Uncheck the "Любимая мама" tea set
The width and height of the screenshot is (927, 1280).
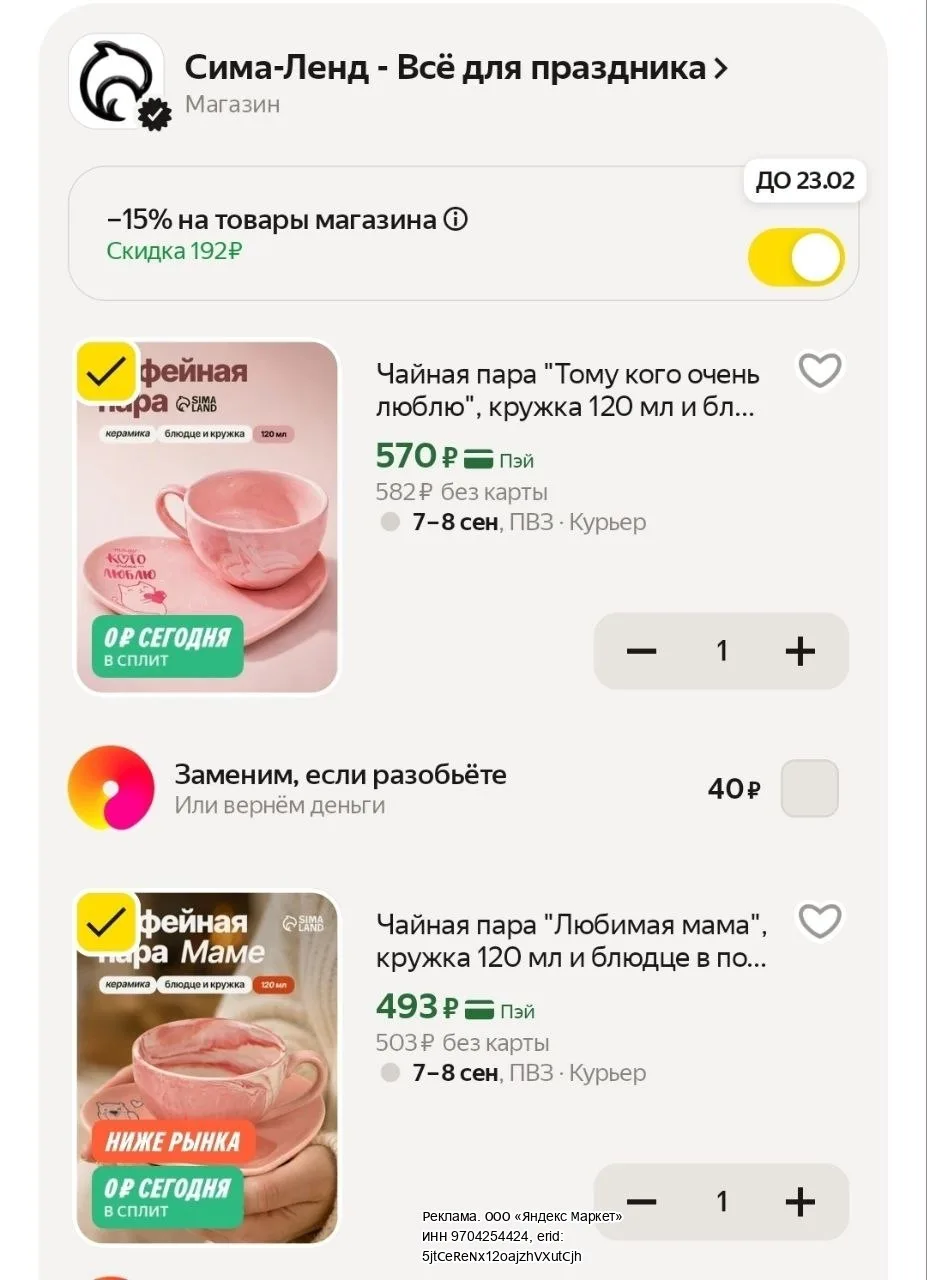click(107, 921)
